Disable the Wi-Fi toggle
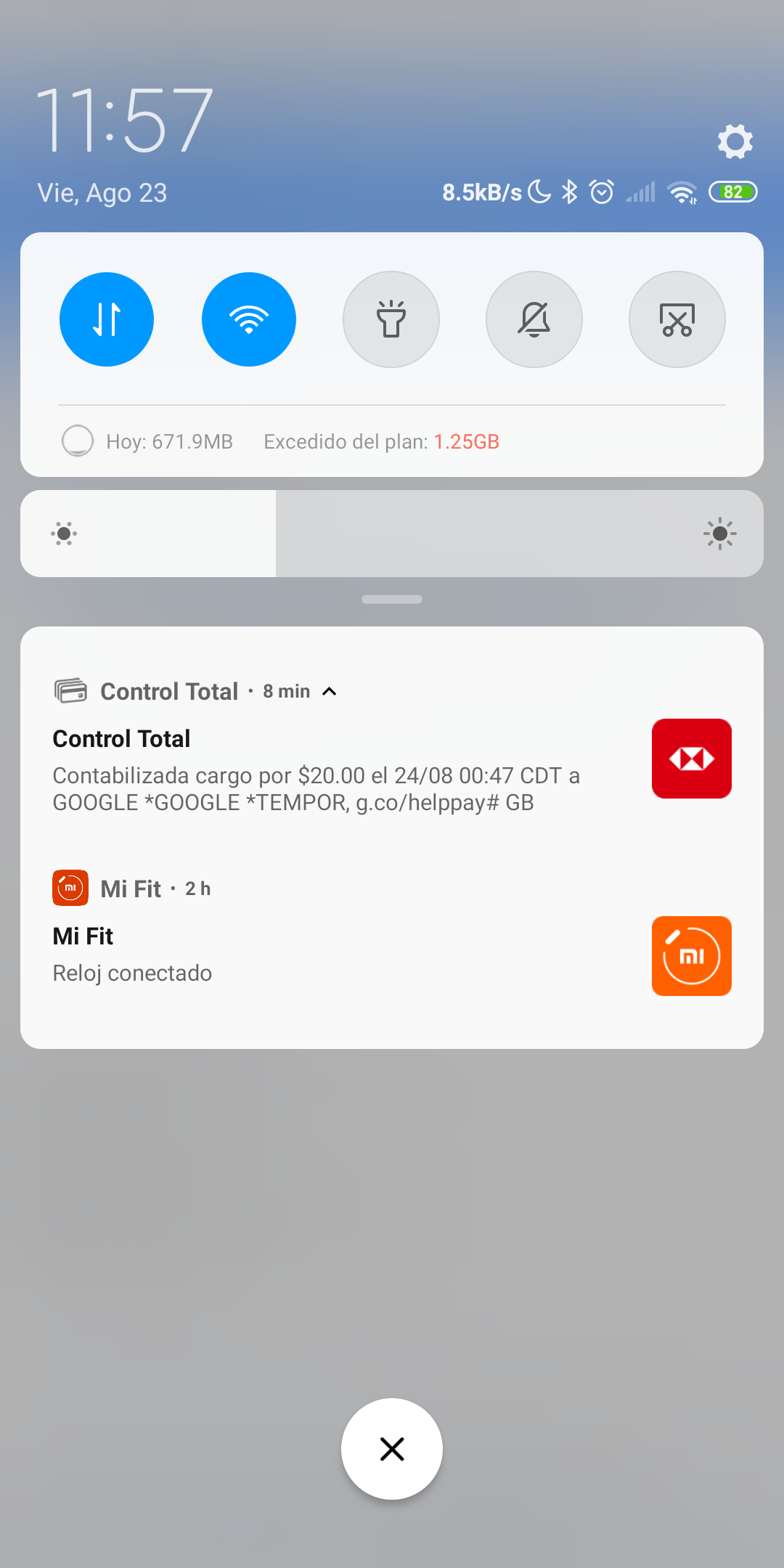 tap(249, 319)
